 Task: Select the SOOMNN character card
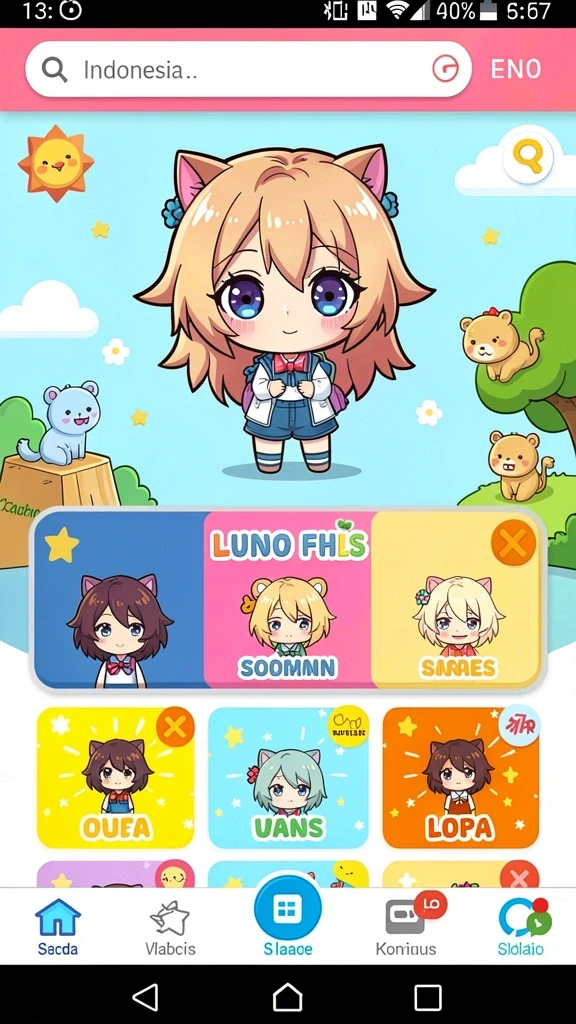pyautogui.click(x=288, y=600)
